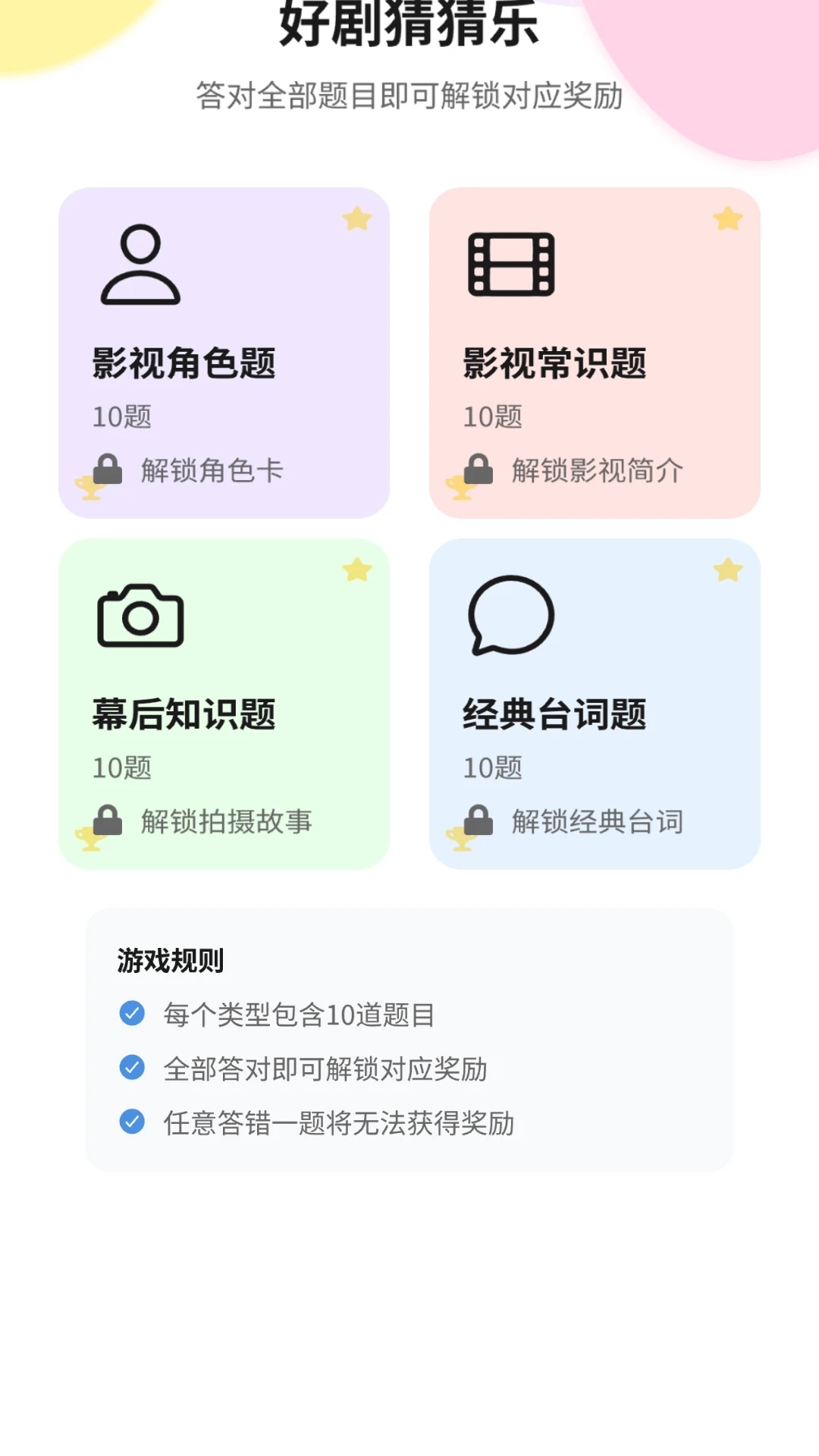The width and height of the screenshot is (819, 1456).
Task: Toggle the star on 经典台词题 card
Action: coord(726,570)
